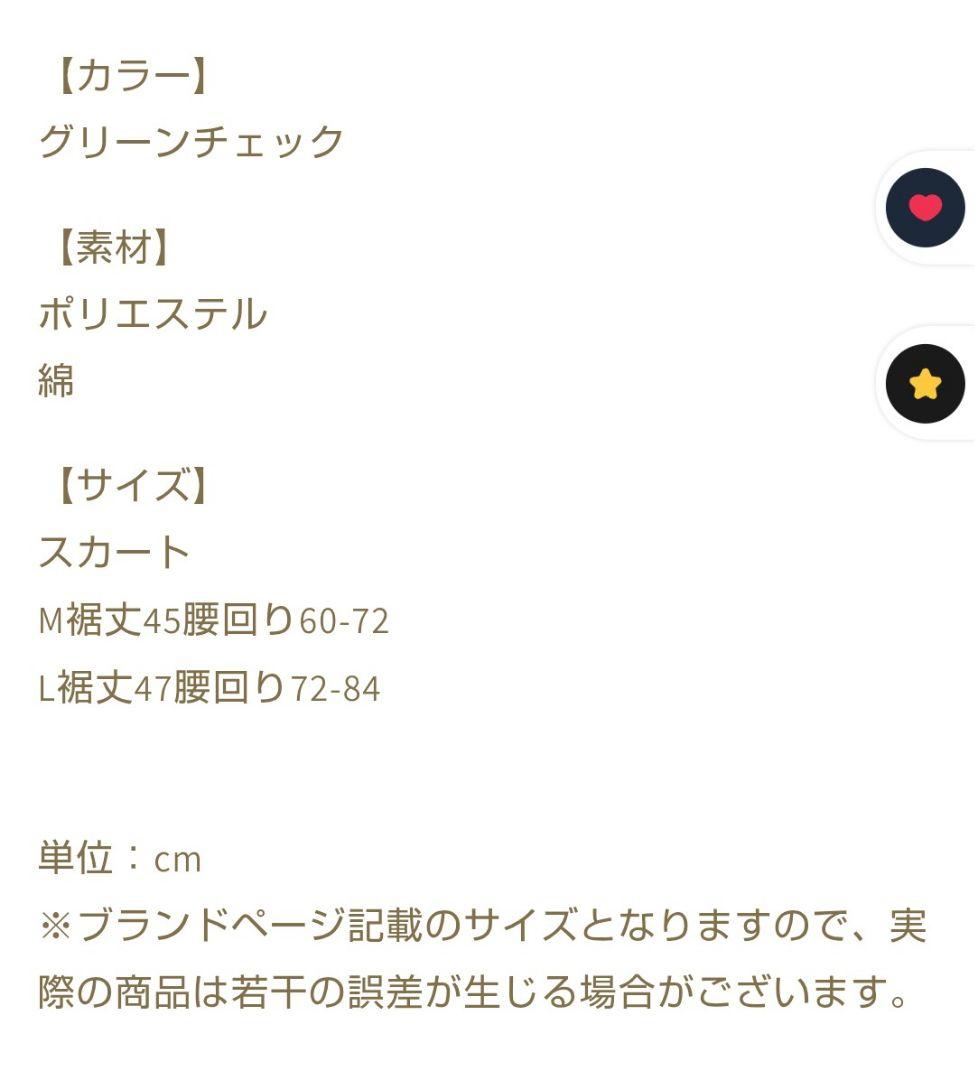
Task: Select the 綿 material text
Action: (57, 381)
